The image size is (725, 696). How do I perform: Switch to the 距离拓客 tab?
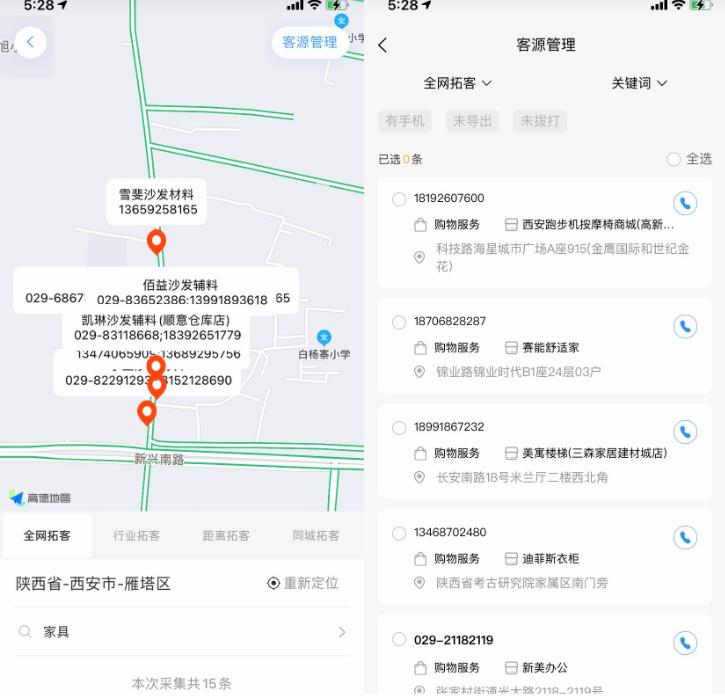tap(226, 536)
